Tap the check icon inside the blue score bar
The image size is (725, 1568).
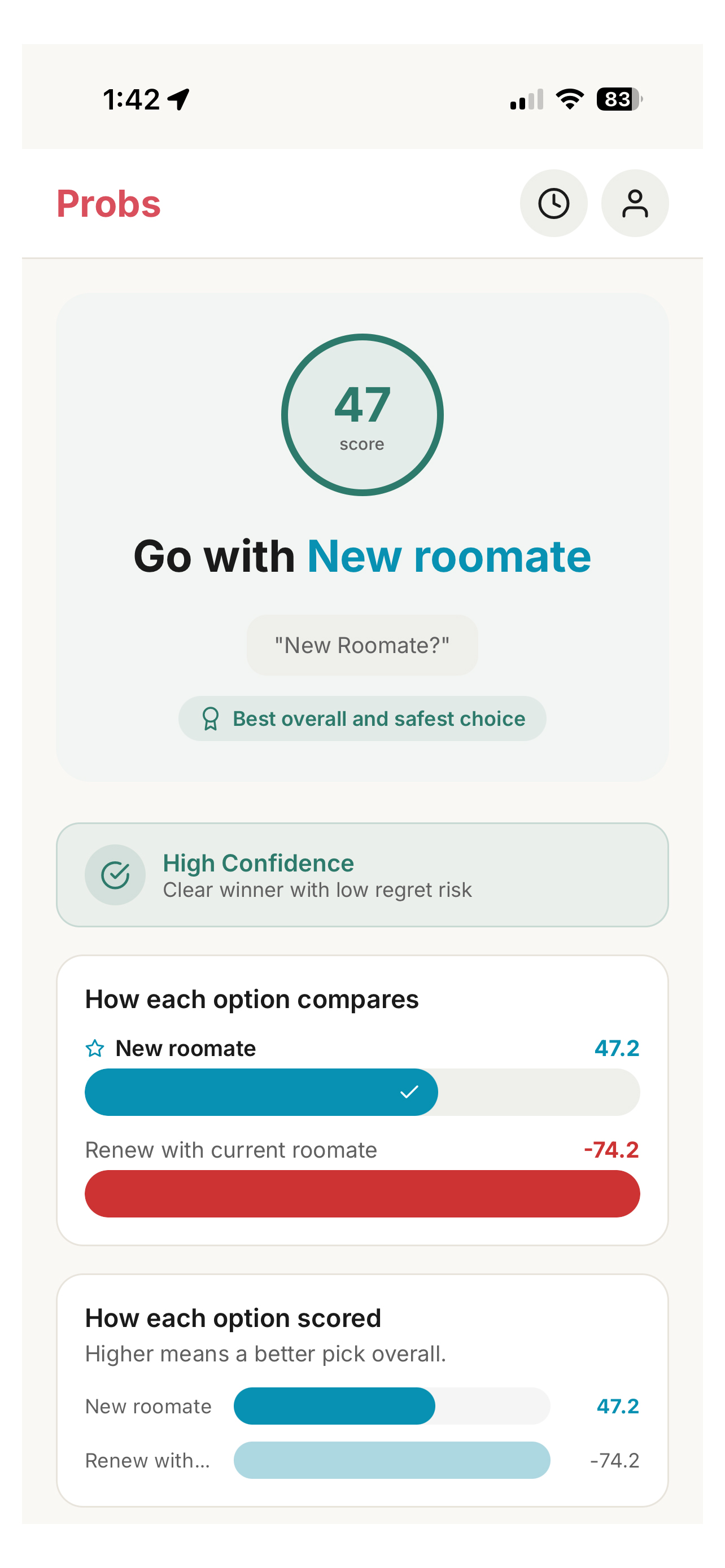(410, 1092)
